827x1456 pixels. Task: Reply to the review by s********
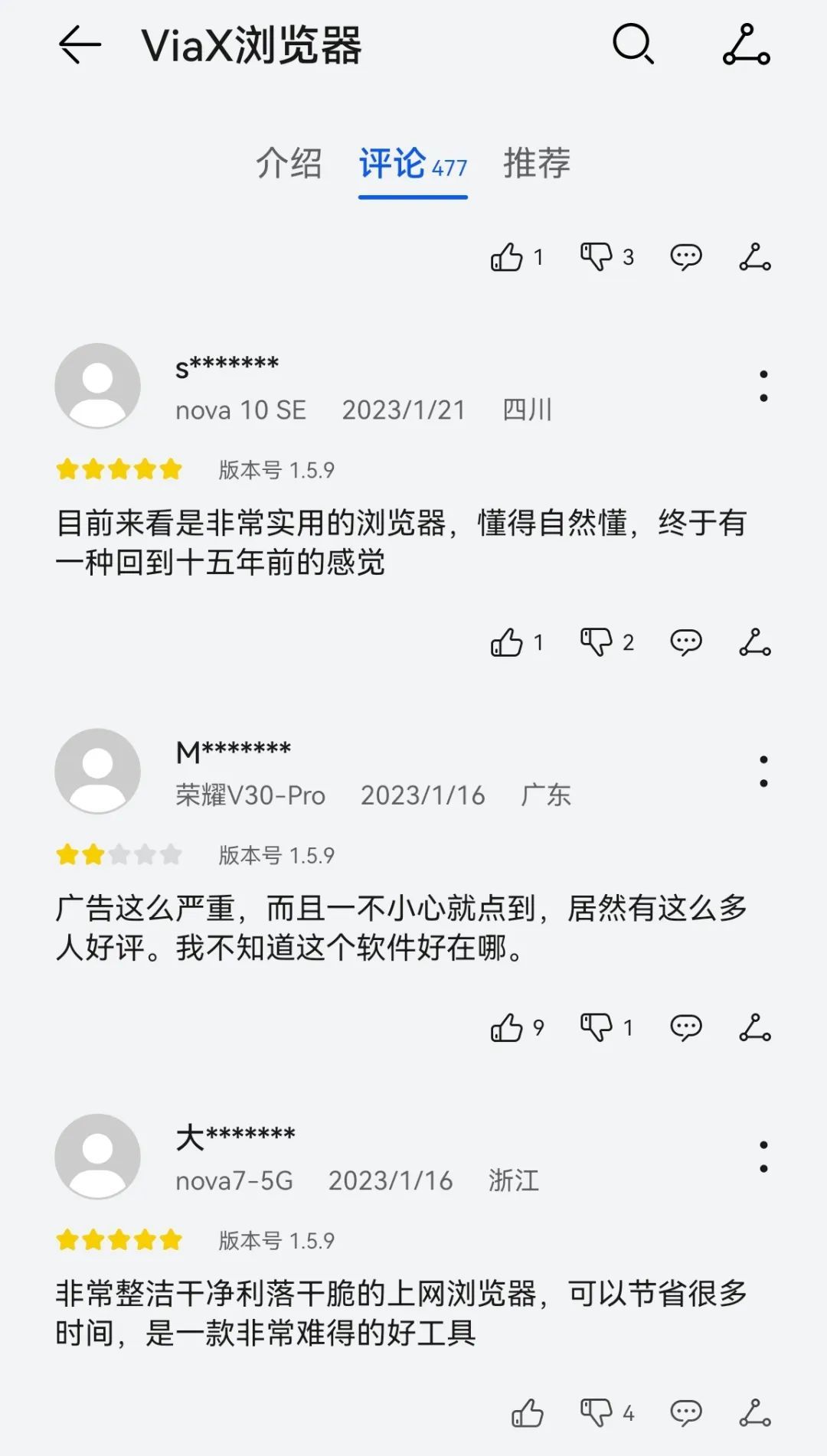point(685,642)
